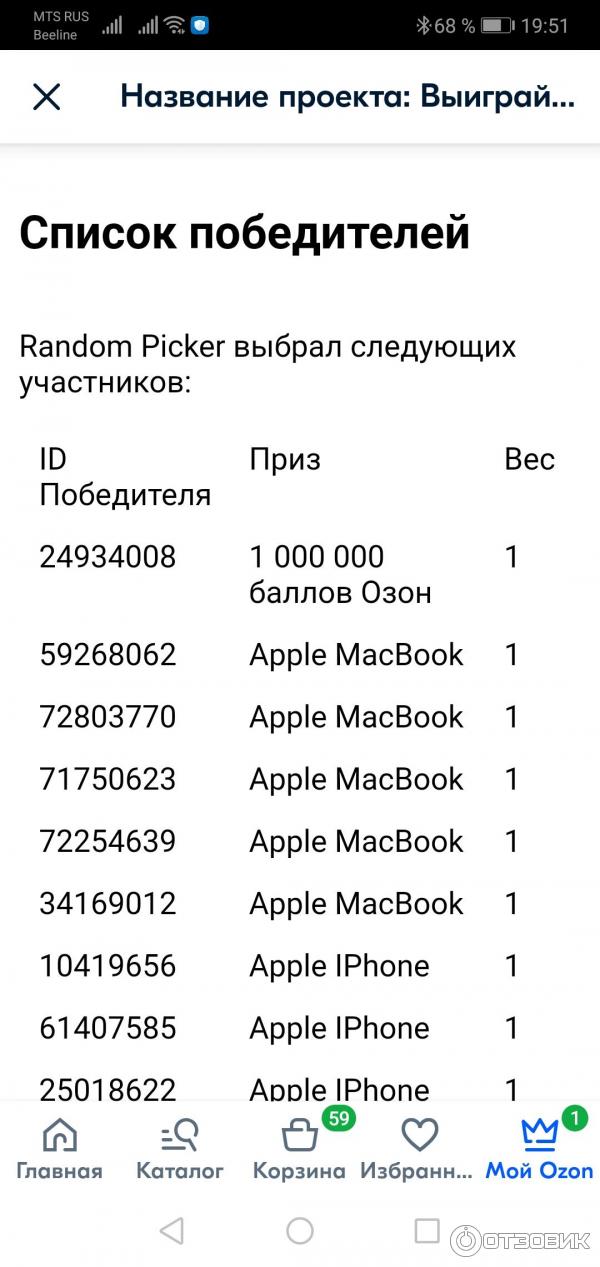Switch to the Каталог tab

pyautogui.click(x=180, y=1149)
